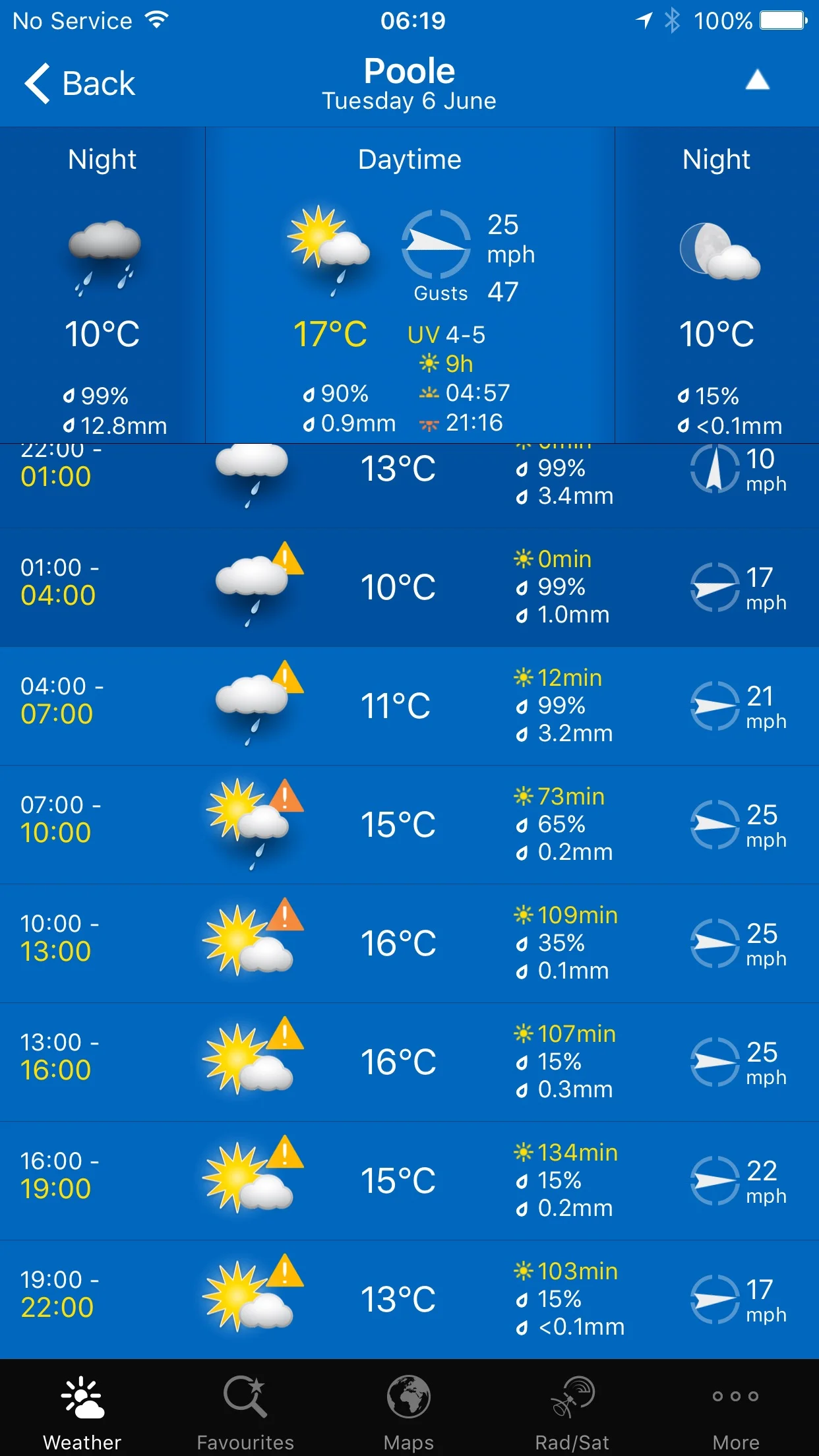Open the 07:00 - 10:00 forecast row

(409, 824)
